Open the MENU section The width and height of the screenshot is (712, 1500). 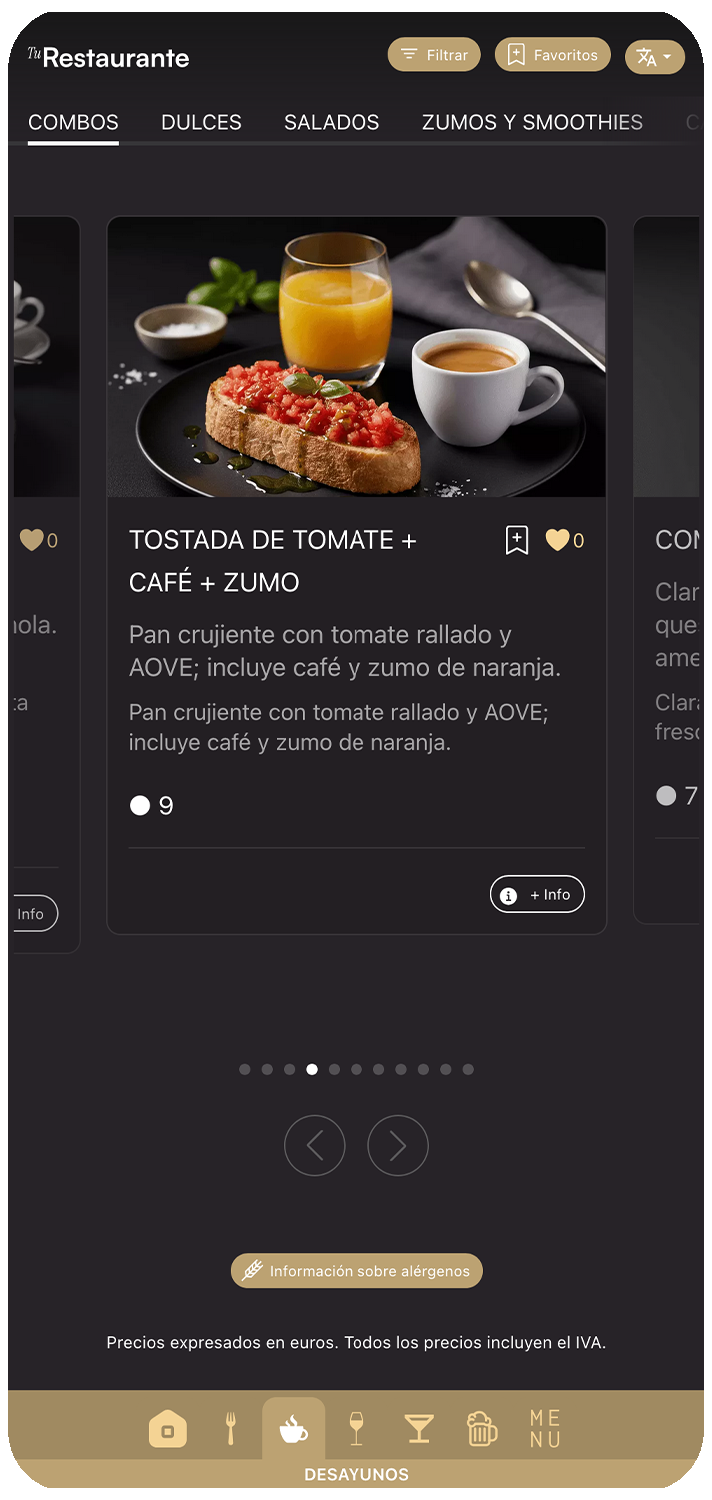coord(545,1428)
